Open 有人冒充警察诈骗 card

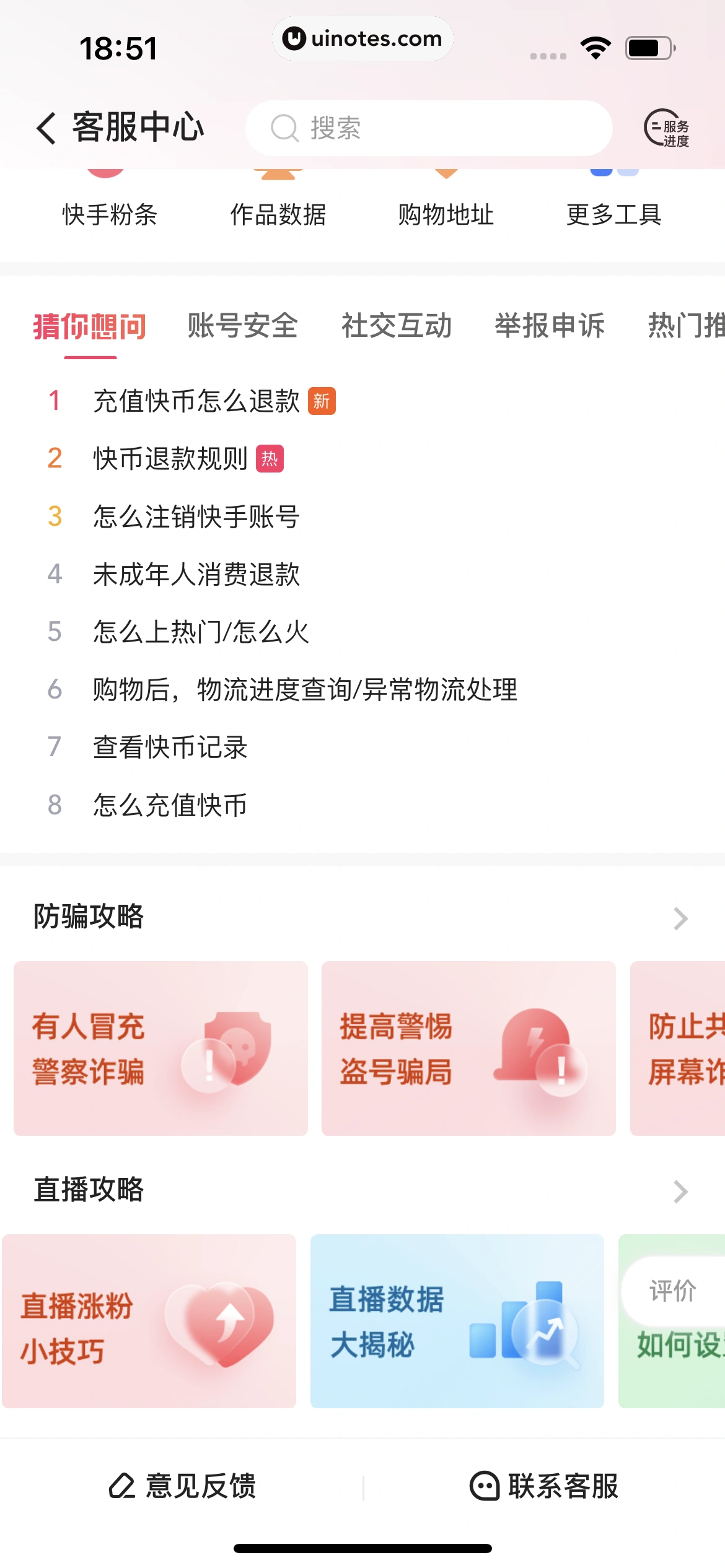(160, 1048)
